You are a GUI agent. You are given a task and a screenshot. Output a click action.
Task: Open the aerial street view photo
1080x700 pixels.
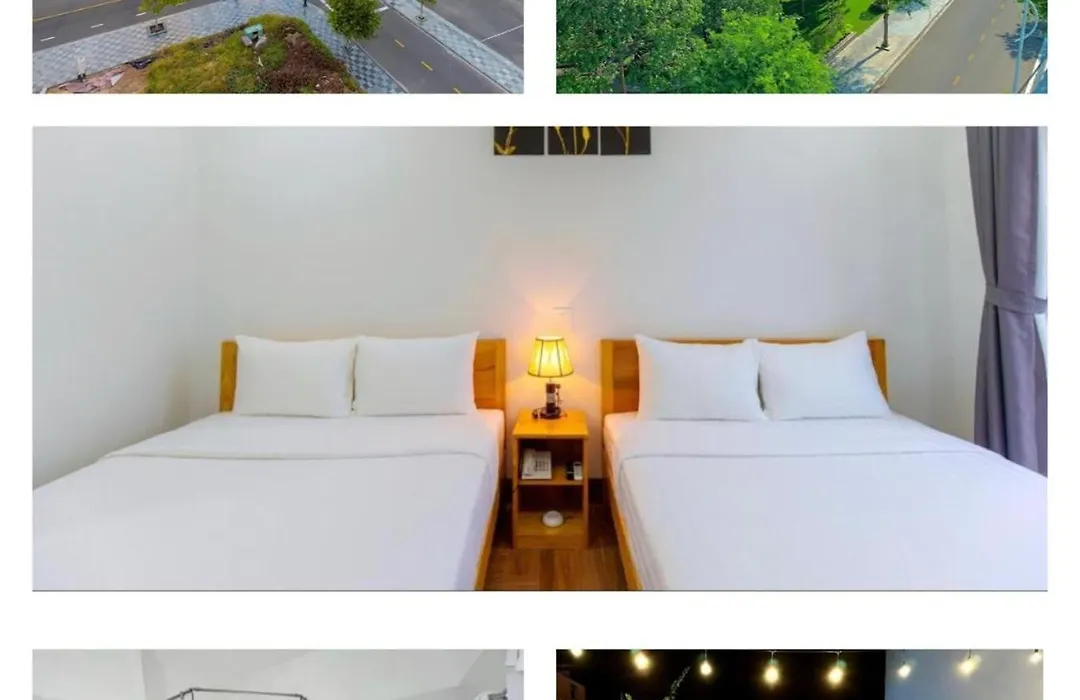click(278, 46)
